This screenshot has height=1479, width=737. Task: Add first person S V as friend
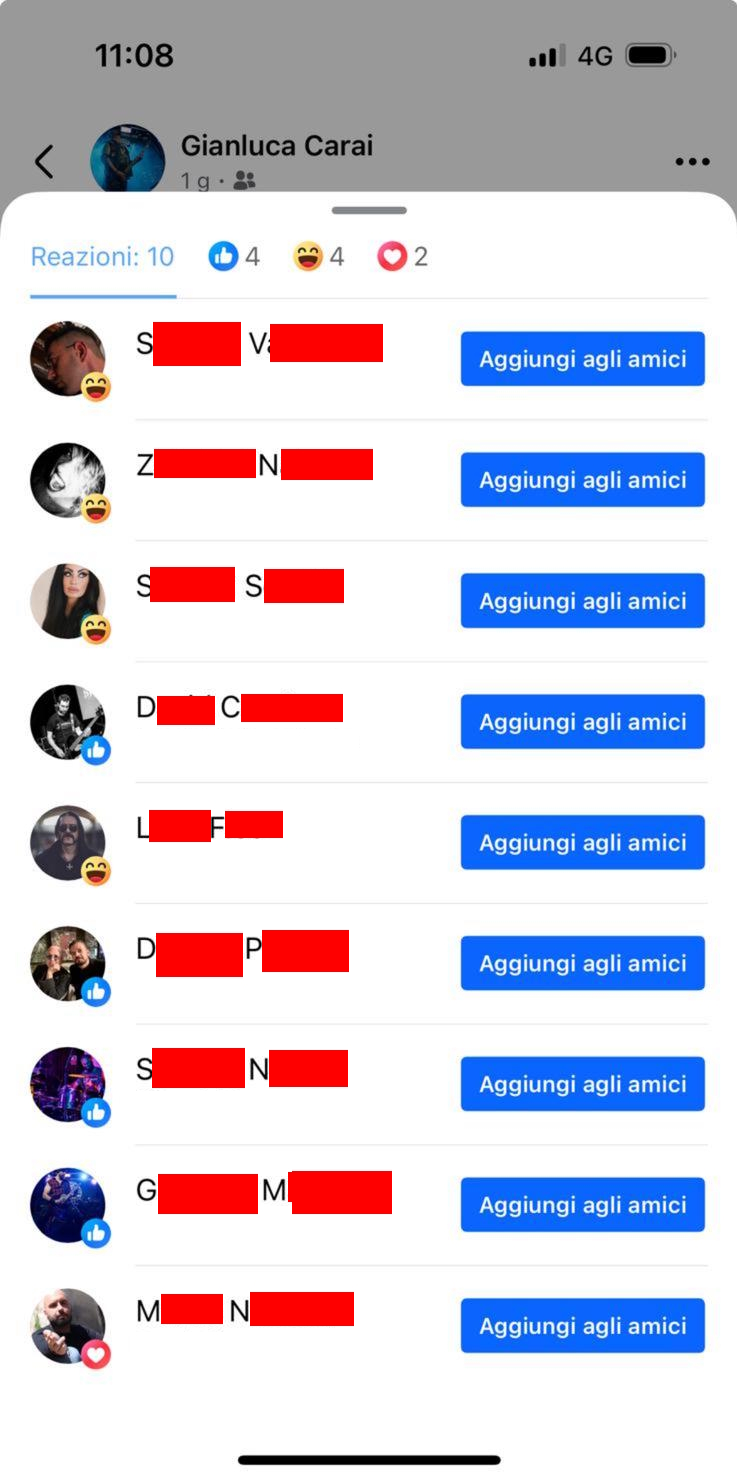[582, 359]
